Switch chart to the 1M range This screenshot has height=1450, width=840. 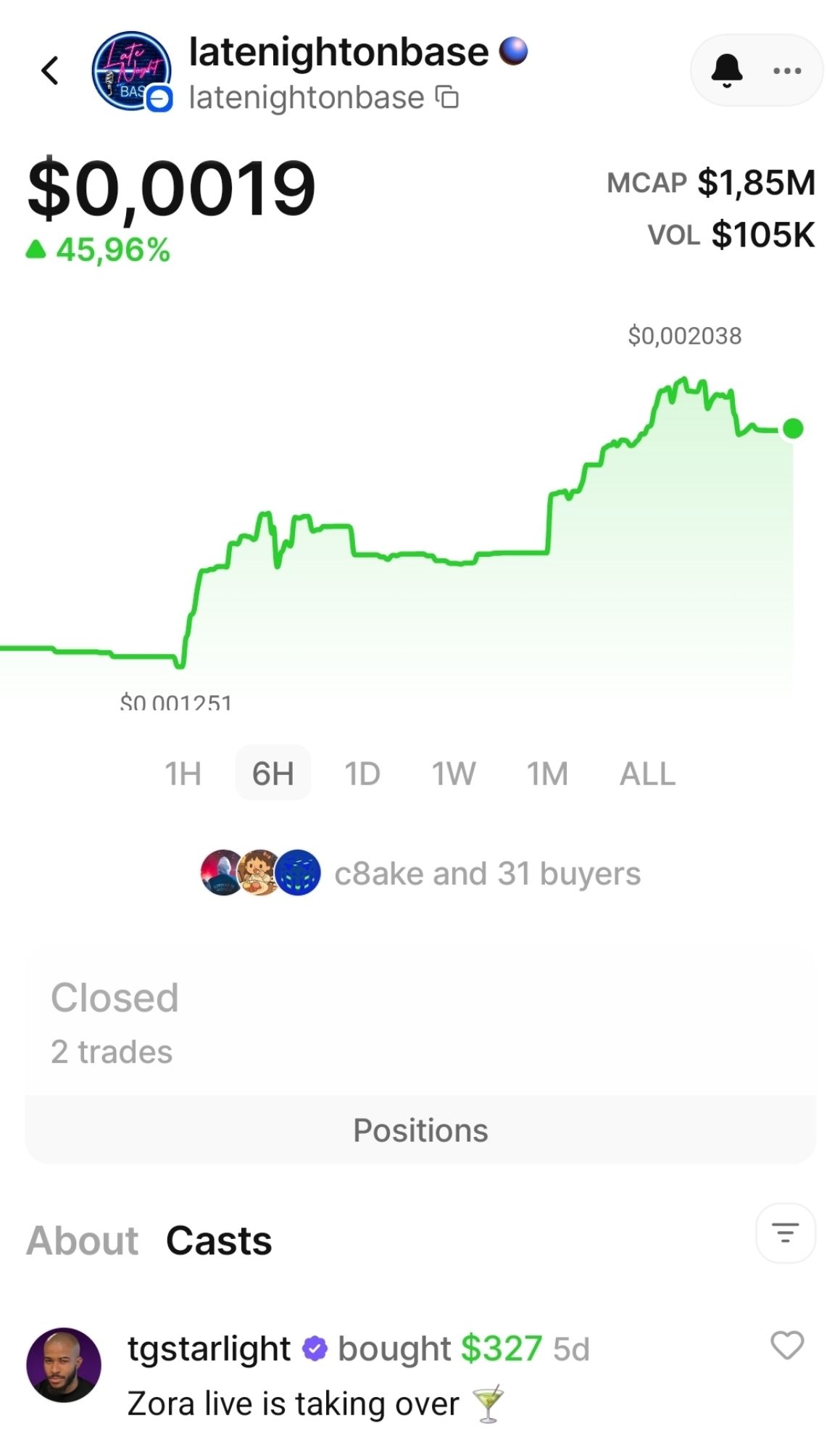[547, 774]
